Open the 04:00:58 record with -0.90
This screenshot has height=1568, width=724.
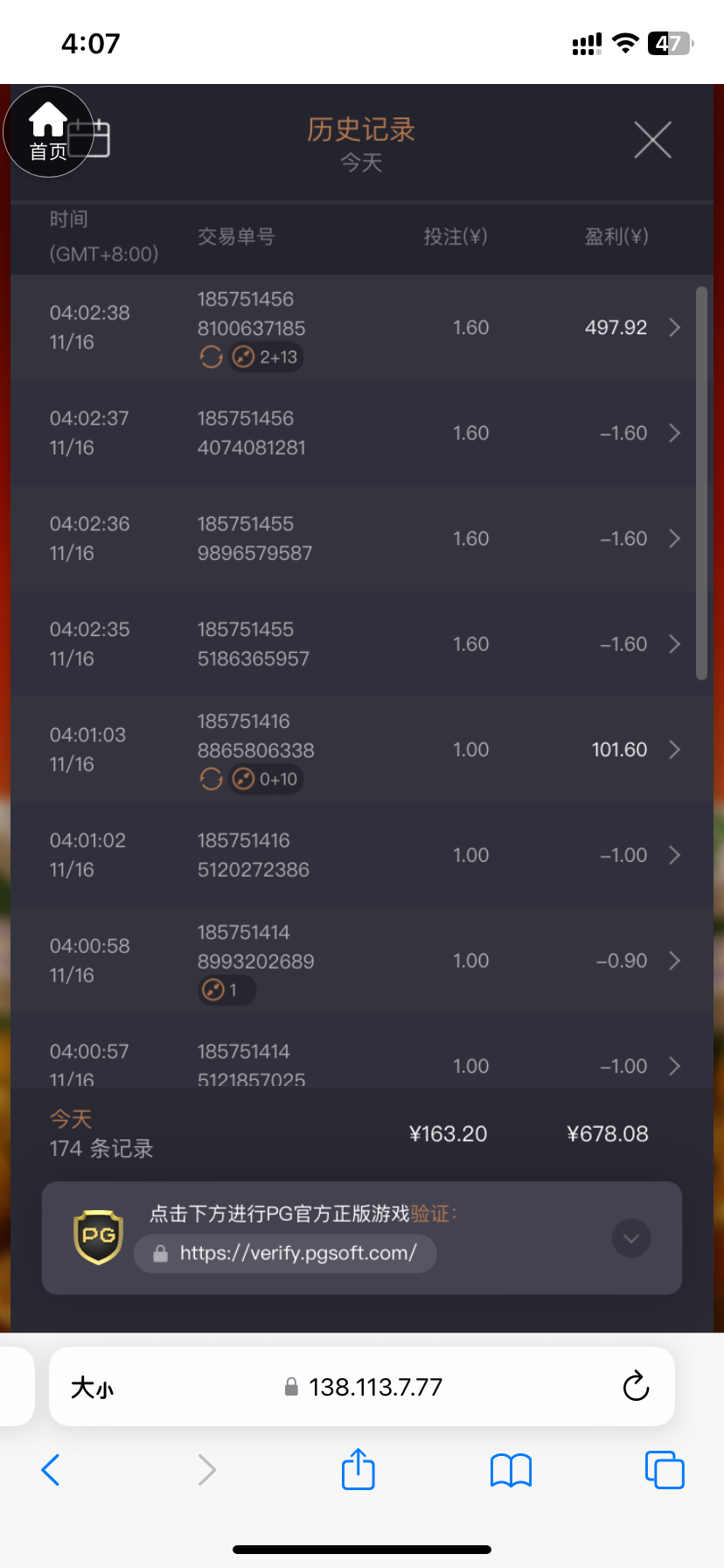[x=361, y=961]
